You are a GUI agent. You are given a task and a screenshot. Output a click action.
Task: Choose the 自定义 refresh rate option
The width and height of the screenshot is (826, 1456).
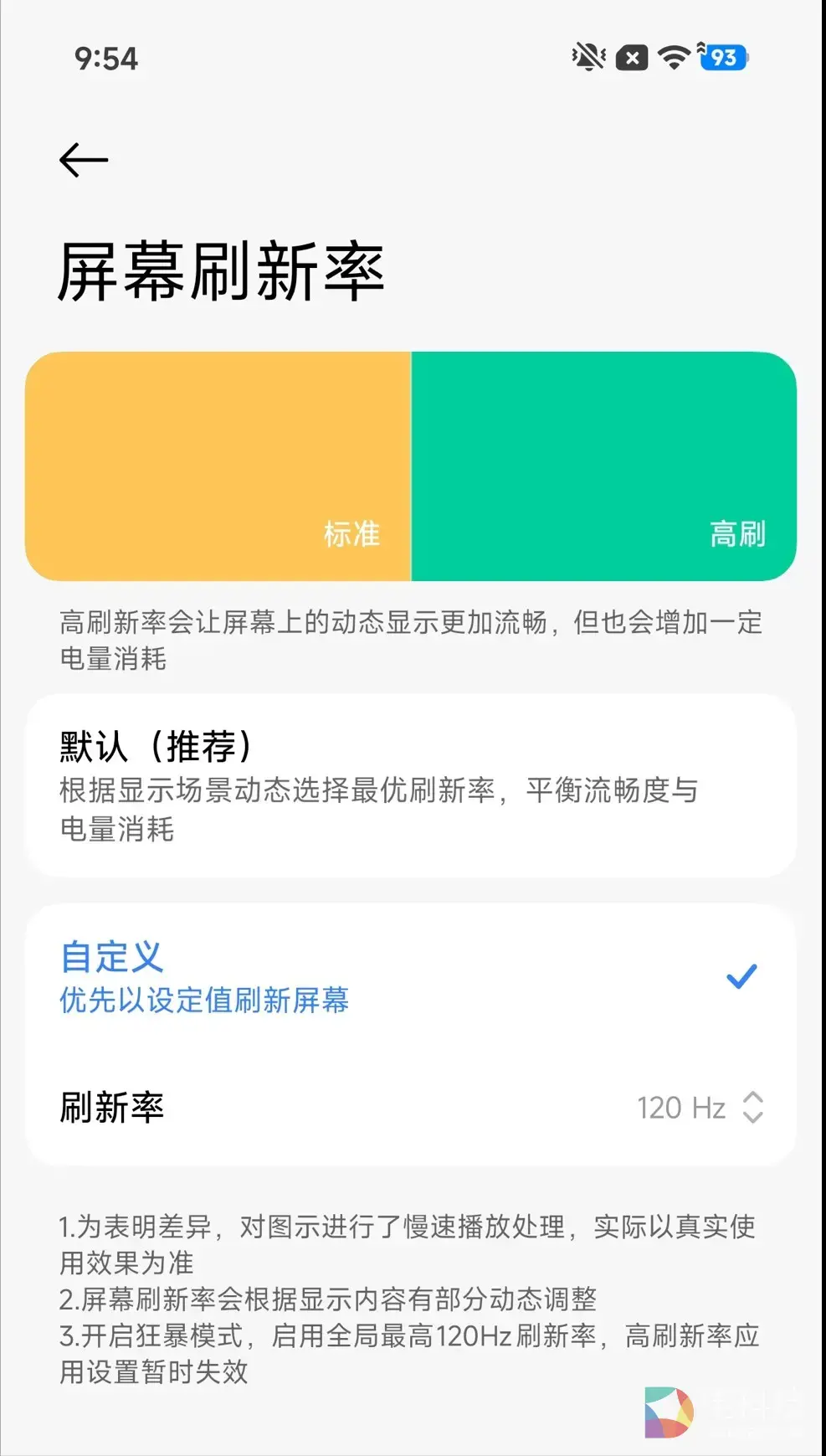[410, 976]
